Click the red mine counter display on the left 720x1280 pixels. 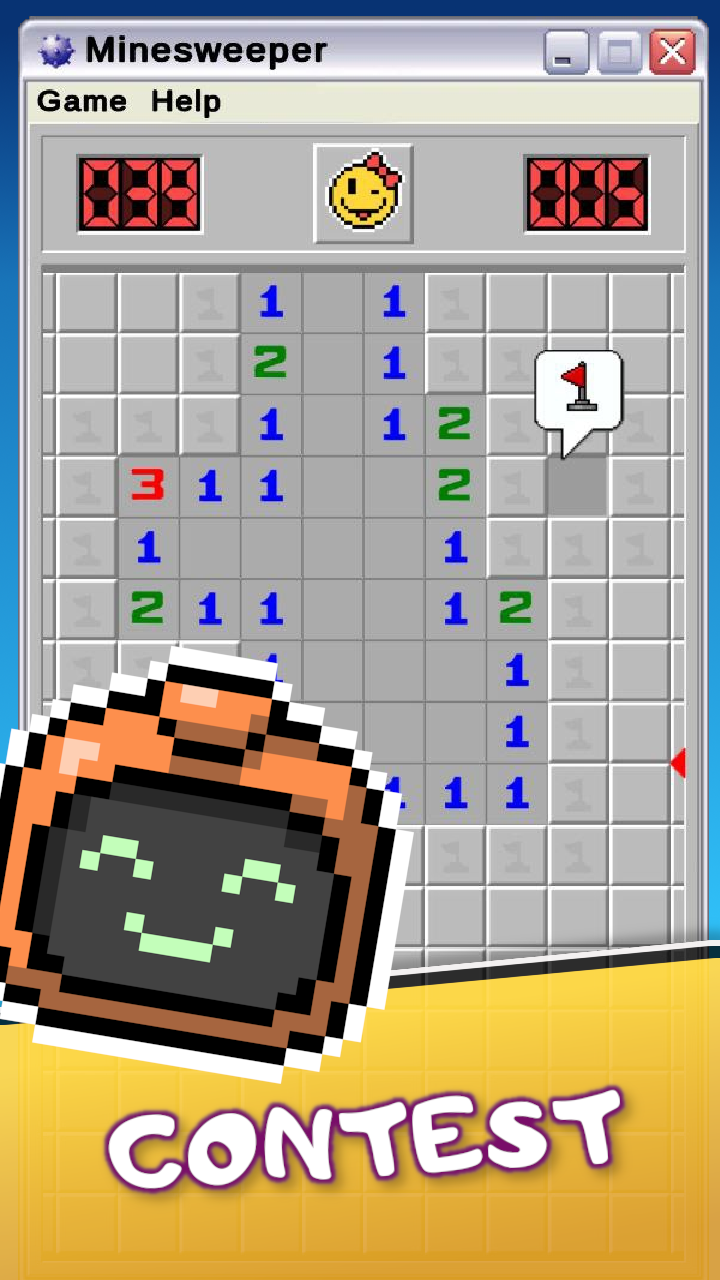tap(139, 192)
